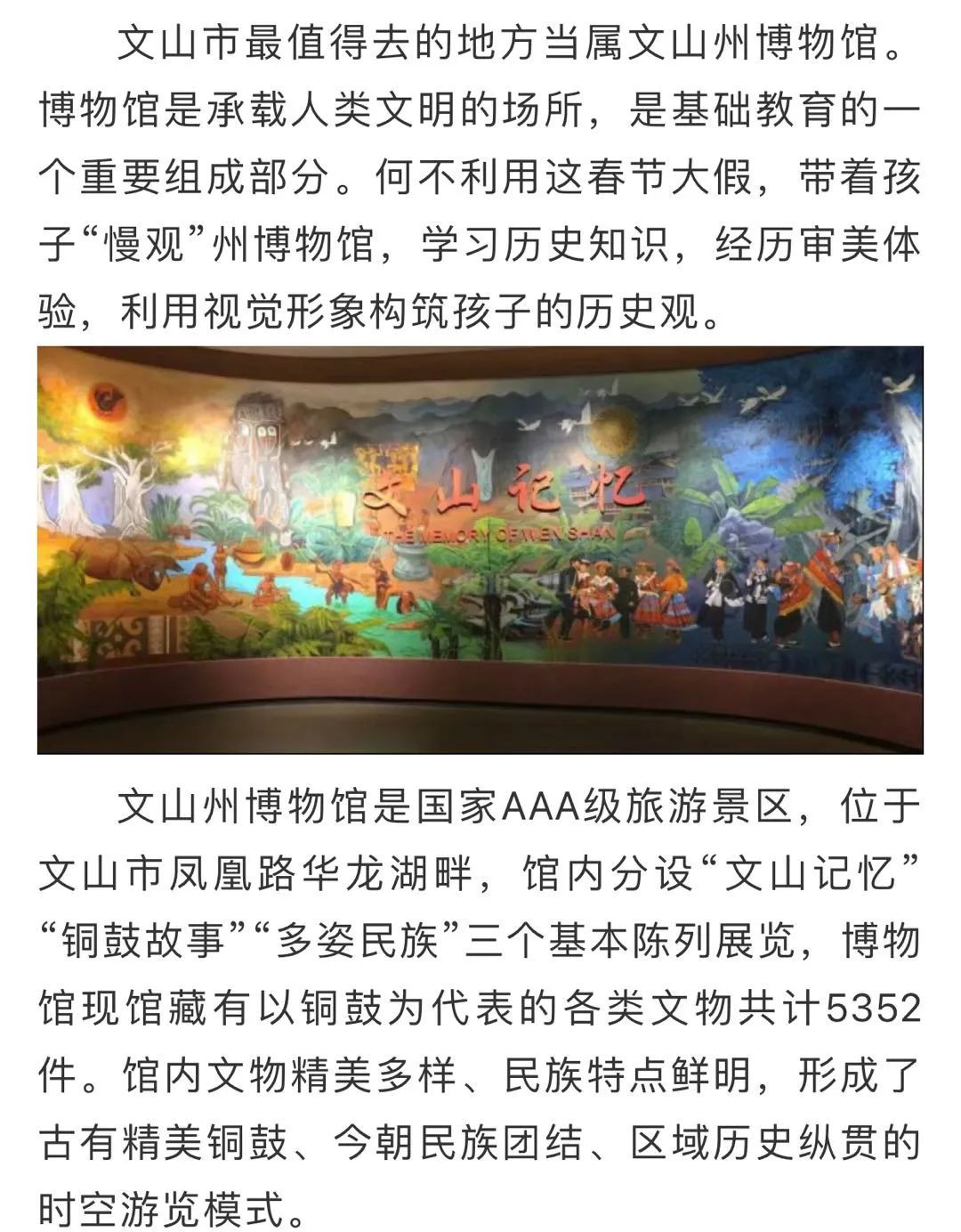The width and height of the screenshot is (961, 1232).
Task: Open the 文山记忆 mural photo
Action: (x=480, y=549)
